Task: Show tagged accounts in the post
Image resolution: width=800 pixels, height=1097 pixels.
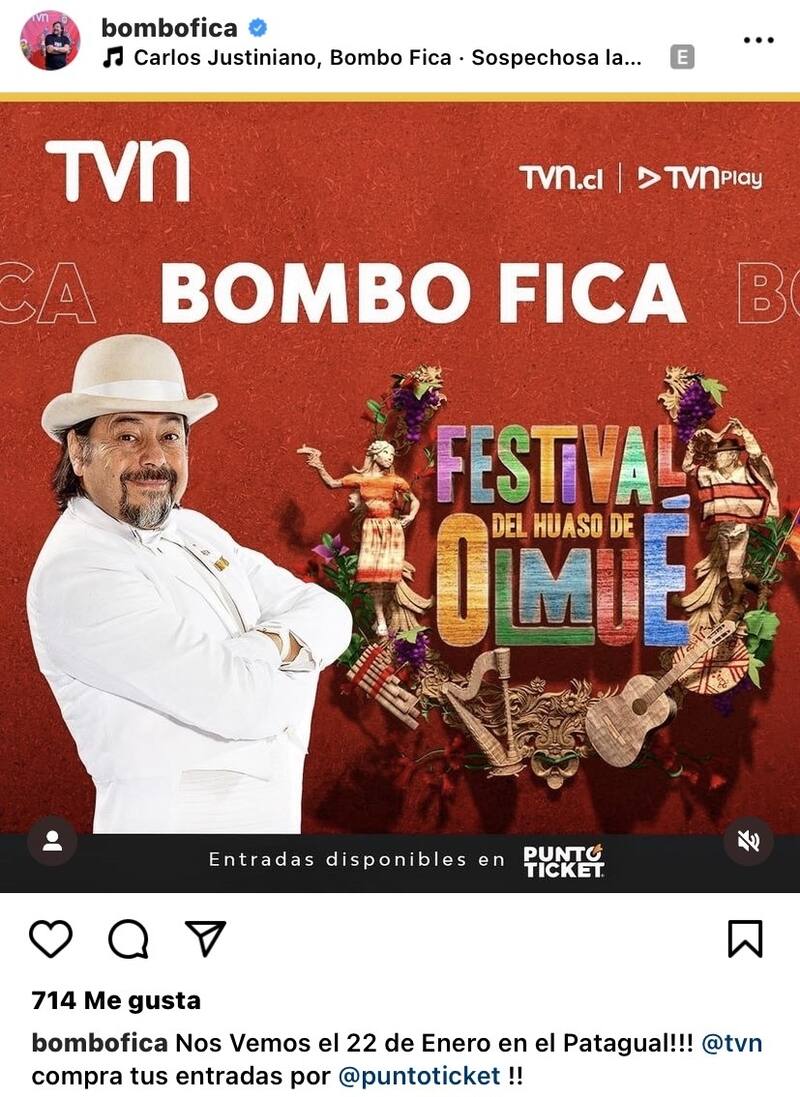Action: coord(52,841)
